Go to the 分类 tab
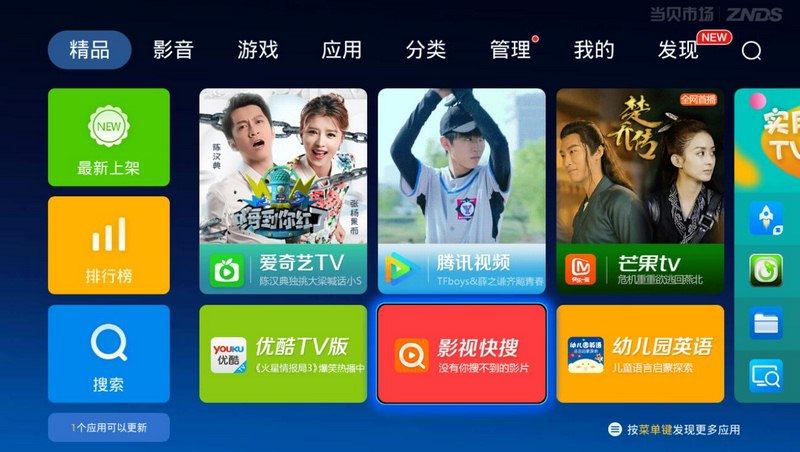The height and width of the screenshot is (452, 800). [425, 50]
